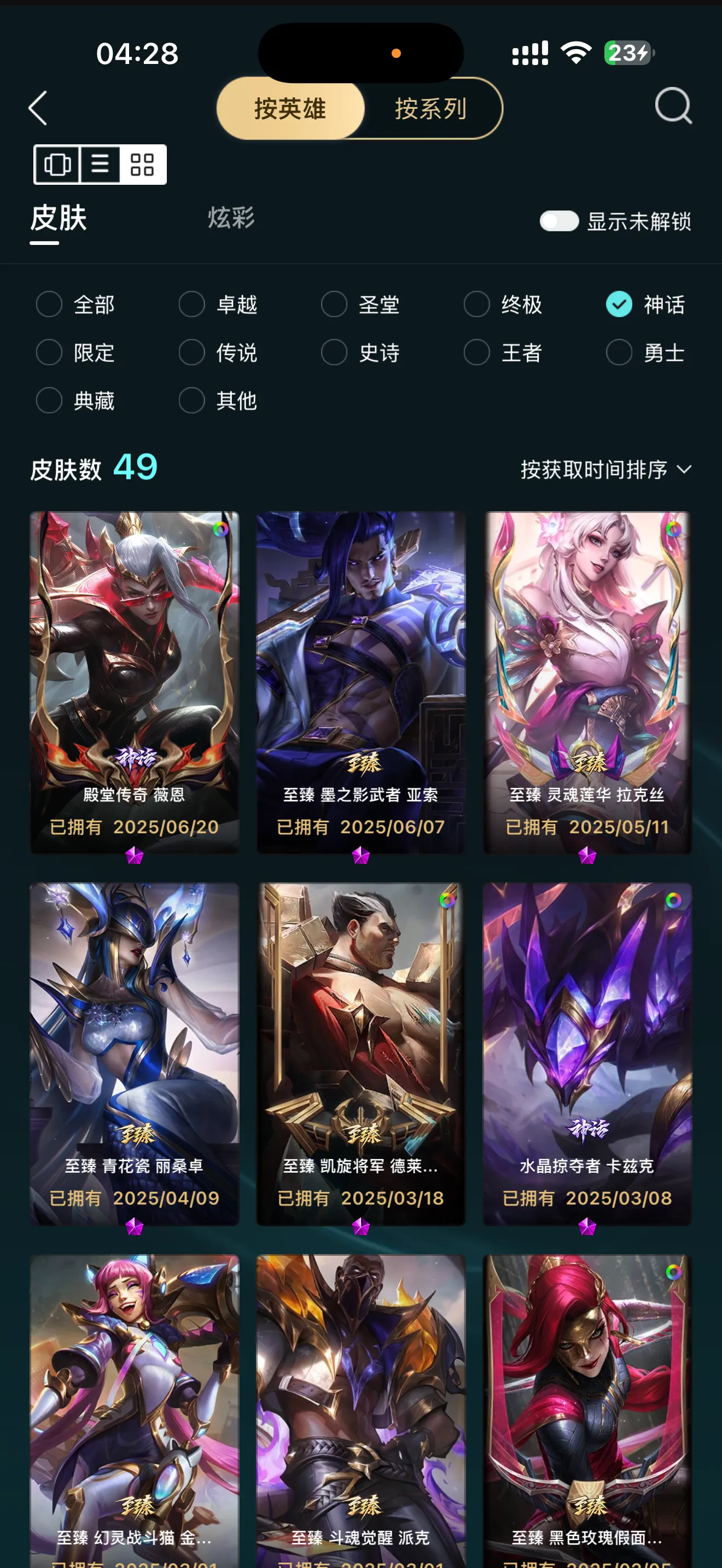The image size is (722, 1568).
Task: Switch to the 按系列 tab
Action: point(430,108)
